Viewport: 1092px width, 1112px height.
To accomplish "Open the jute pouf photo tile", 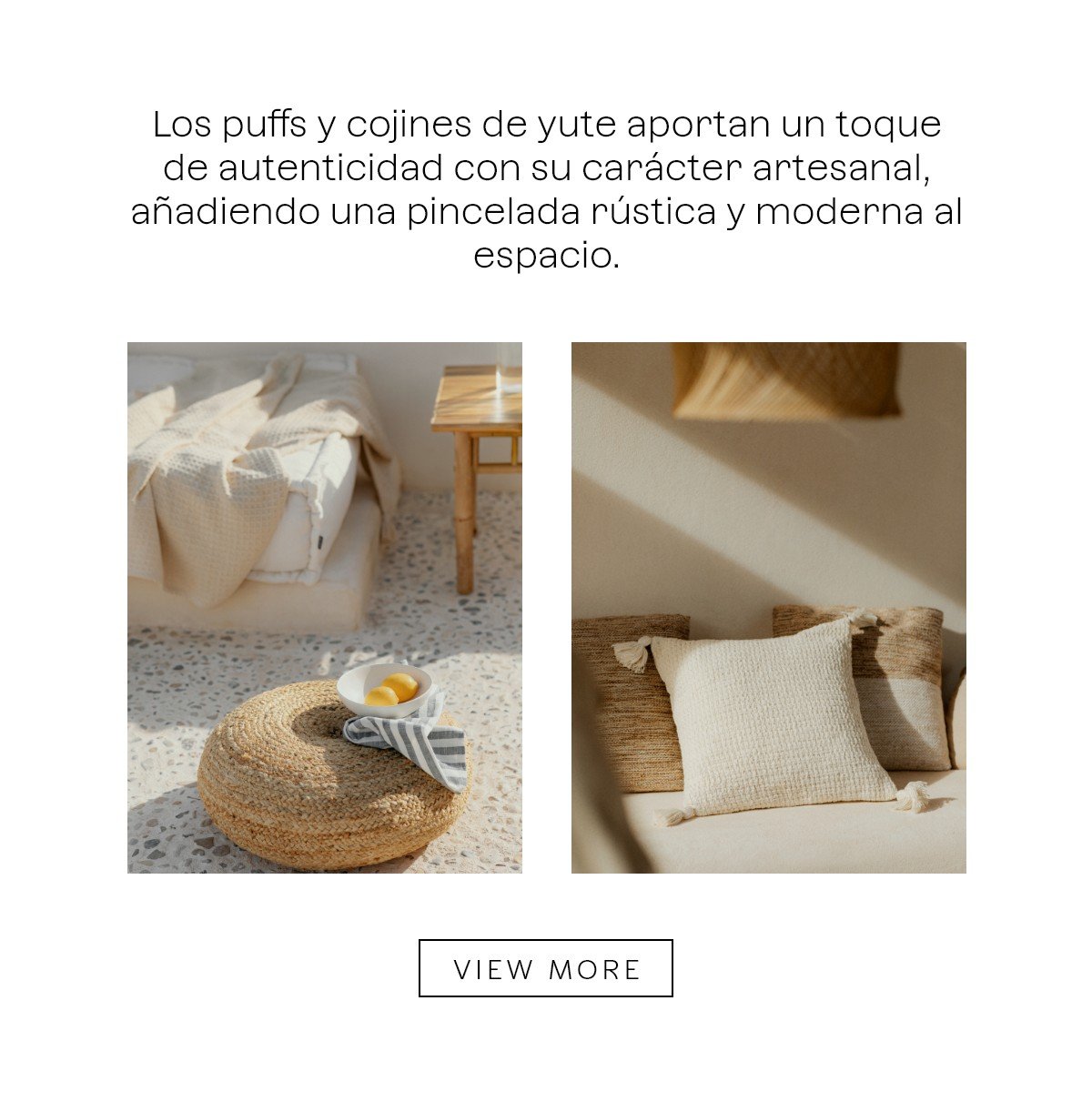I will (x=324, y=607).
